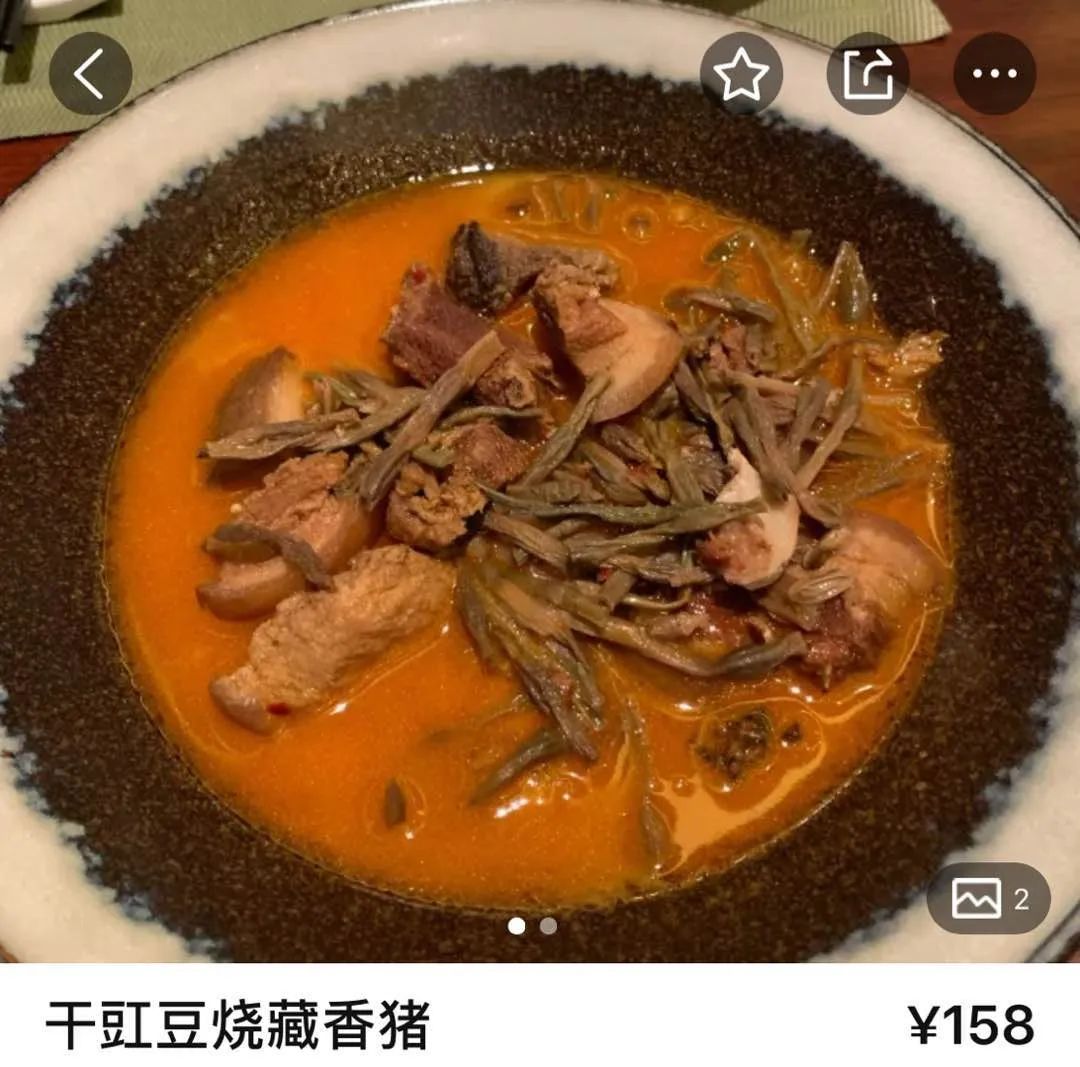Jump to the second image dot
Viewport: 1080px width, 1067px height.
548,926
